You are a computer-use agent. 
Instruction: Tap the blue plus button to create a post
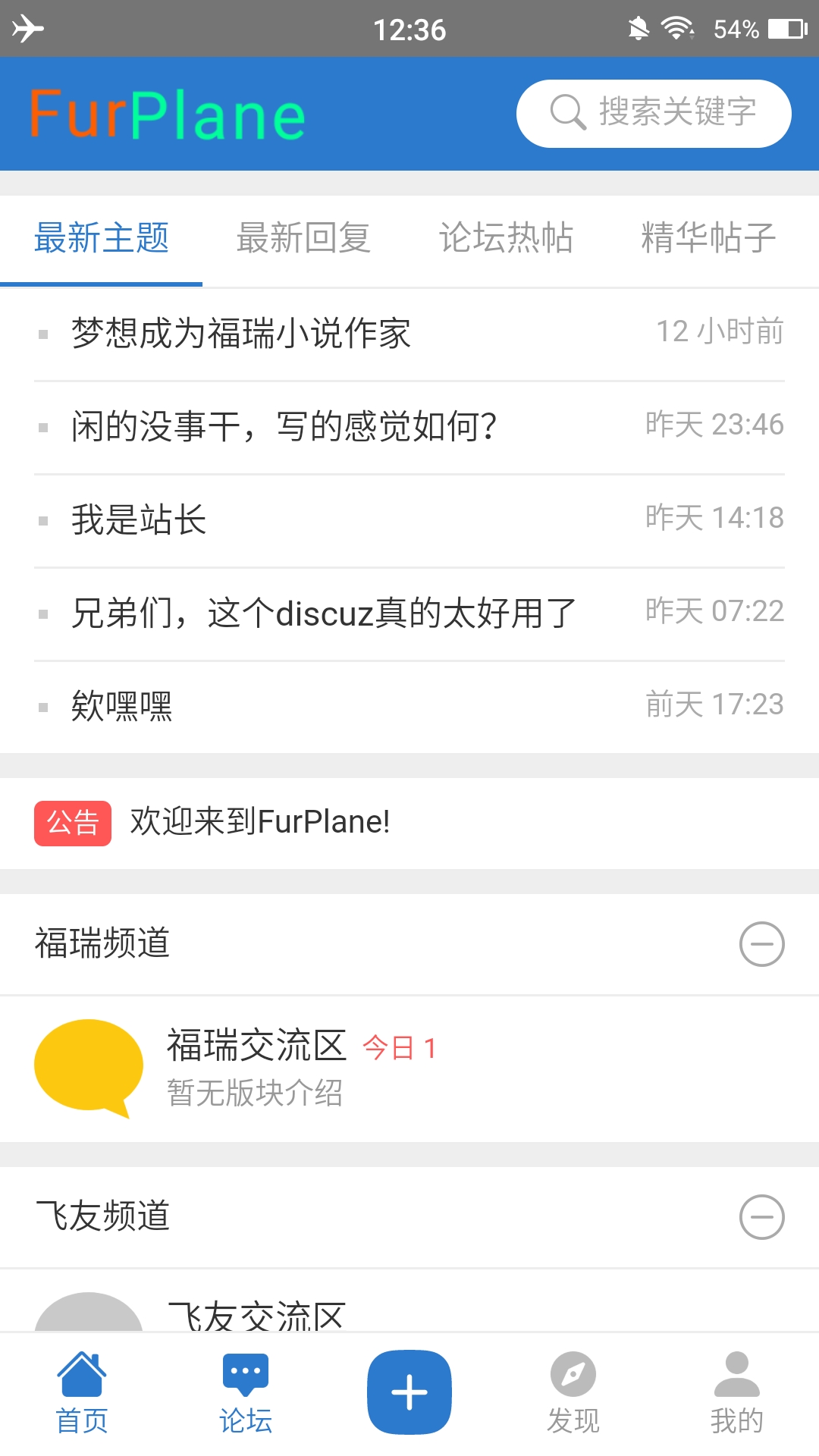tap(409, 1392)
